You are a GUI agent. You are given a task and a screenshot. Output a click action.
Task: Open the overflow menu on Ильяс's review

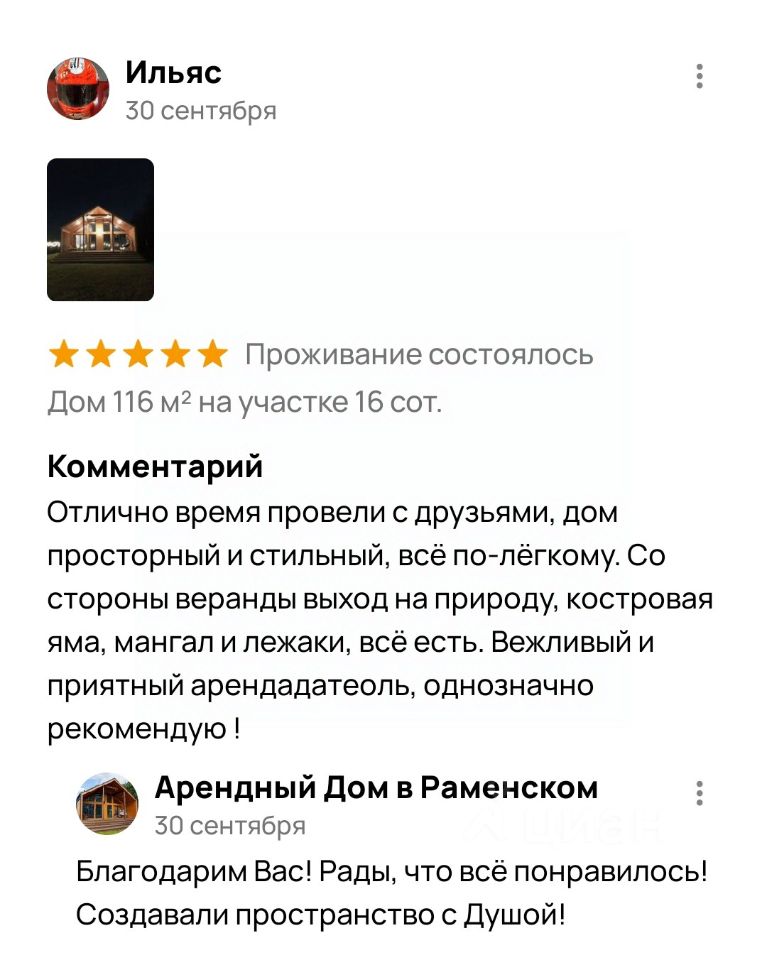(699, 77)
